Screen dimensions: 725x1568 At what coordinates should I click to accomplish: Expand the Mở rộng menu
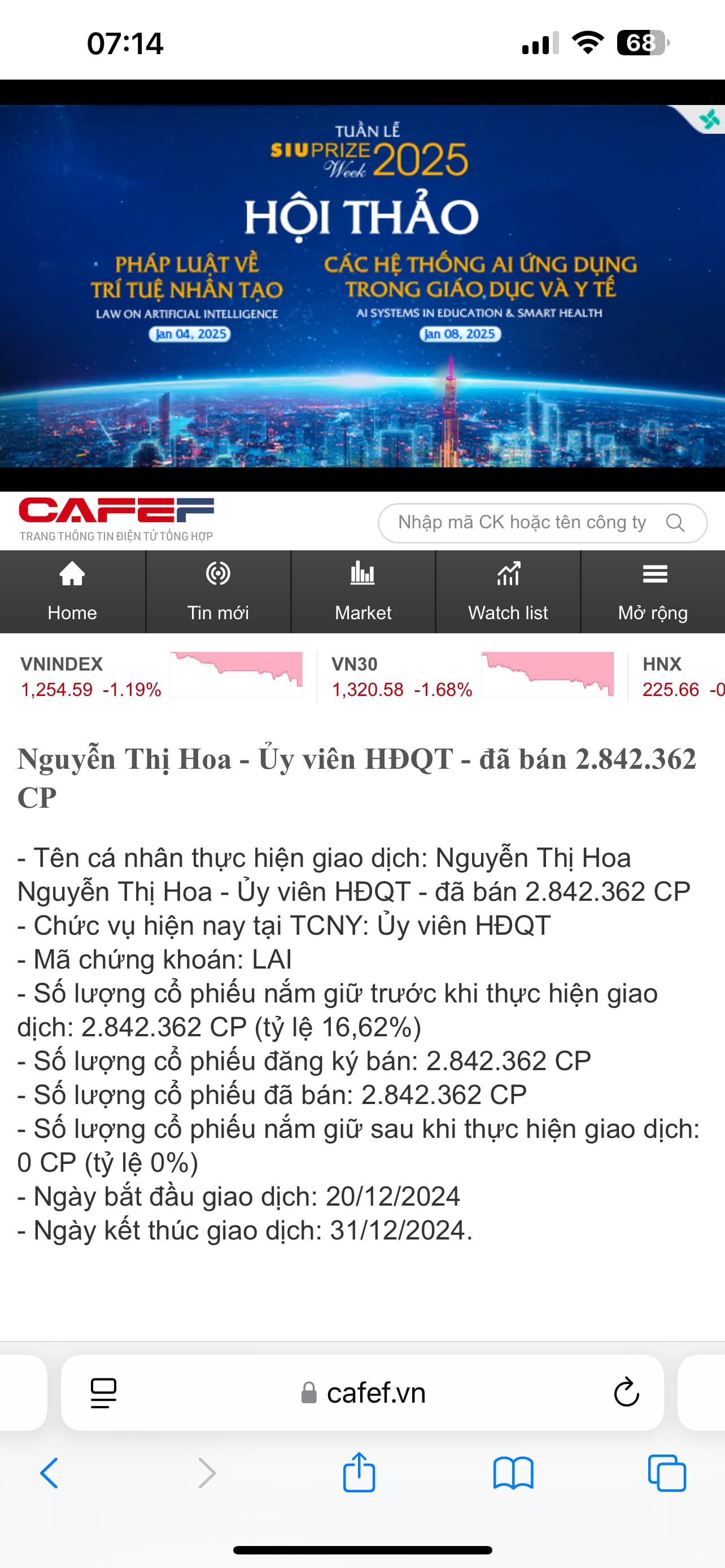(653, 592)
